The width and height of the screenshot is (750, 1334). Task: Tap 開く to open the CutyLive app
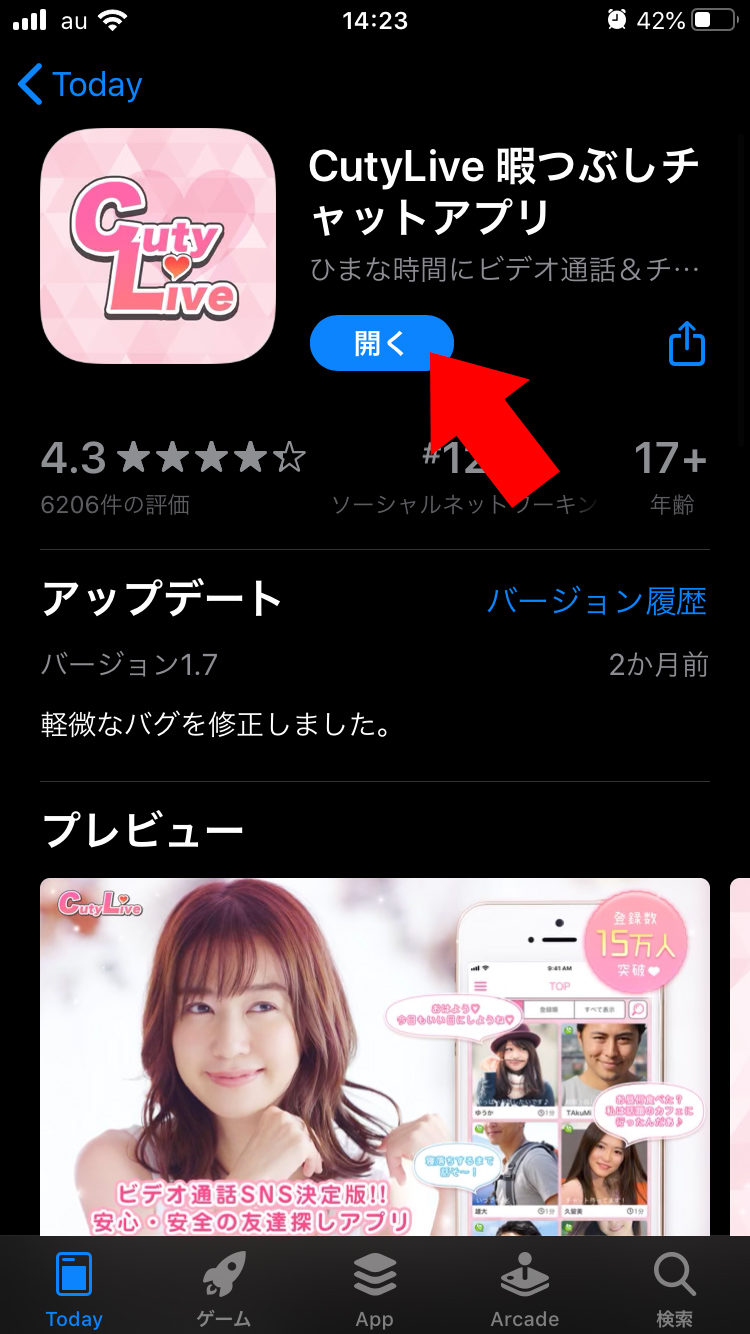[x=381, y=343]
